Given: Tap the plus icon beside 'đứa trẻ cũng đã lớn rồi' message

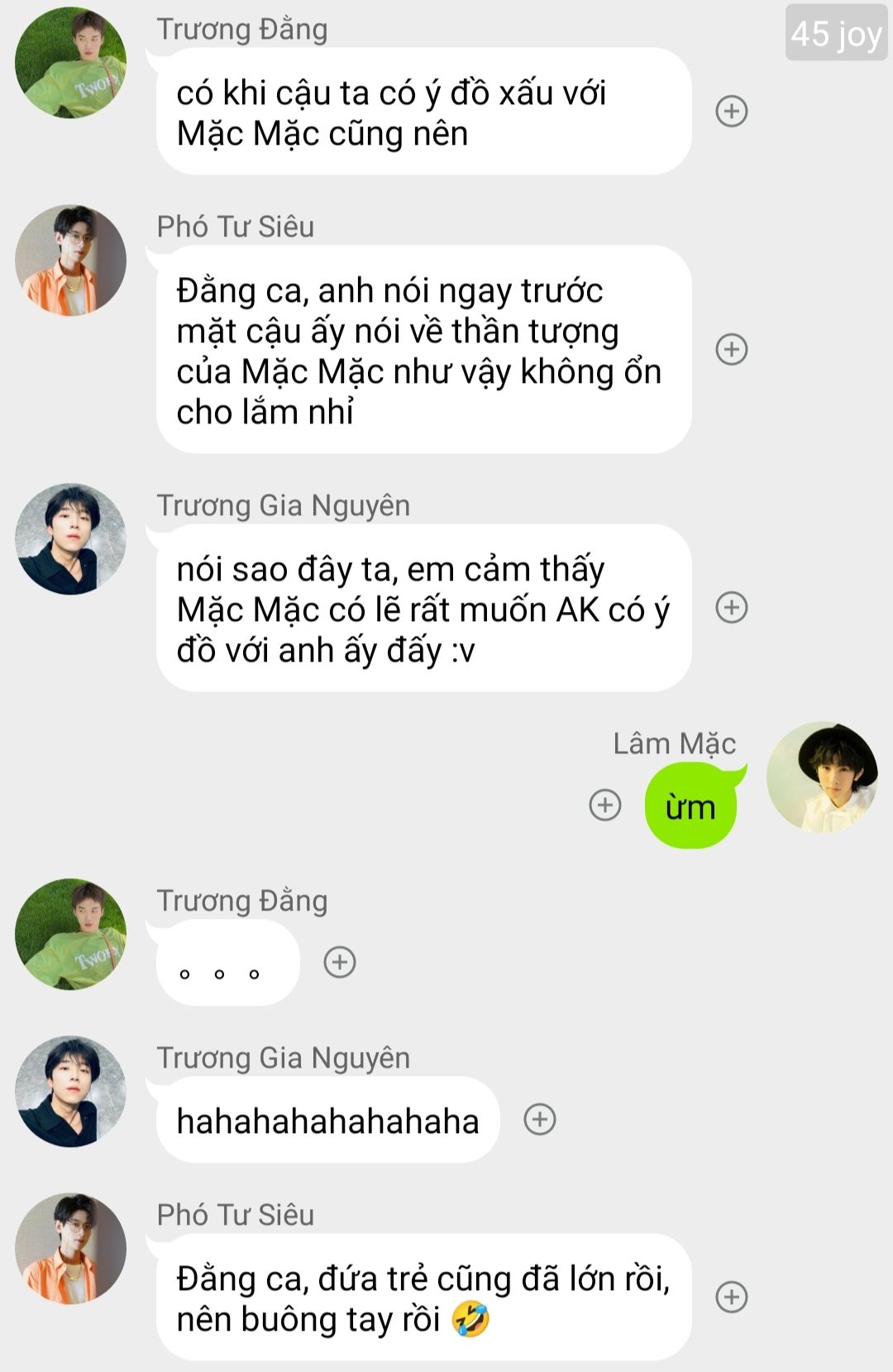Looking at the screenshot, I should click(x=731, y=1296).
